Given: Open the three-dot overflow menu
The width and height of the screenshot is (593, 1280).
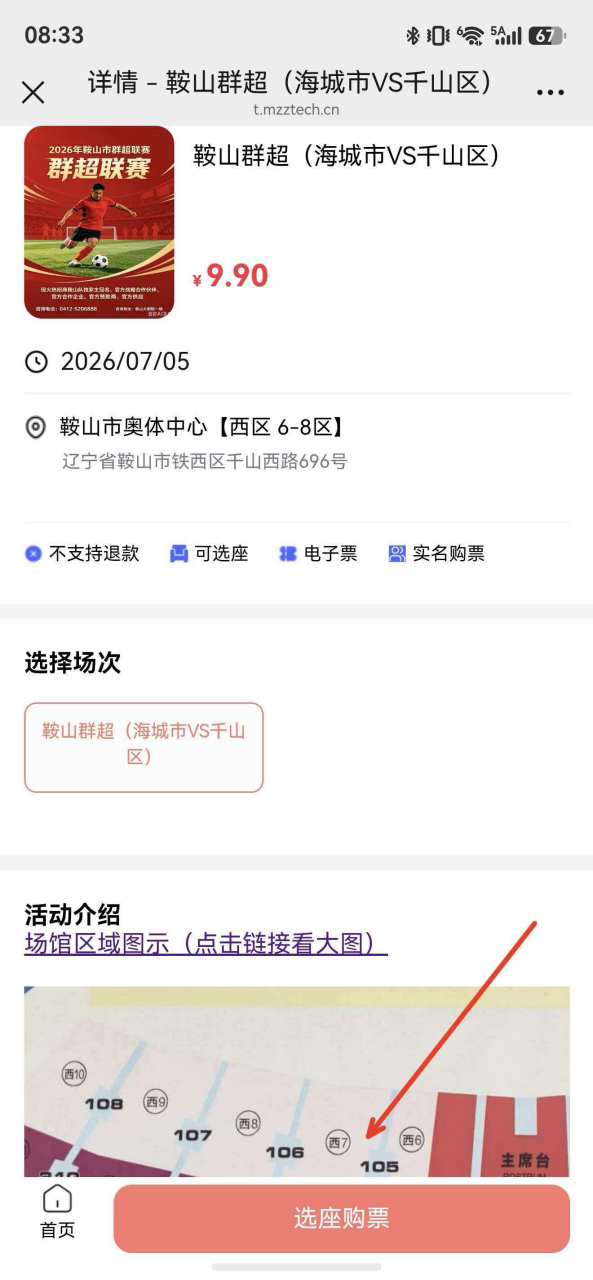Looking at the screenshot, I should [x=550, y=92].
